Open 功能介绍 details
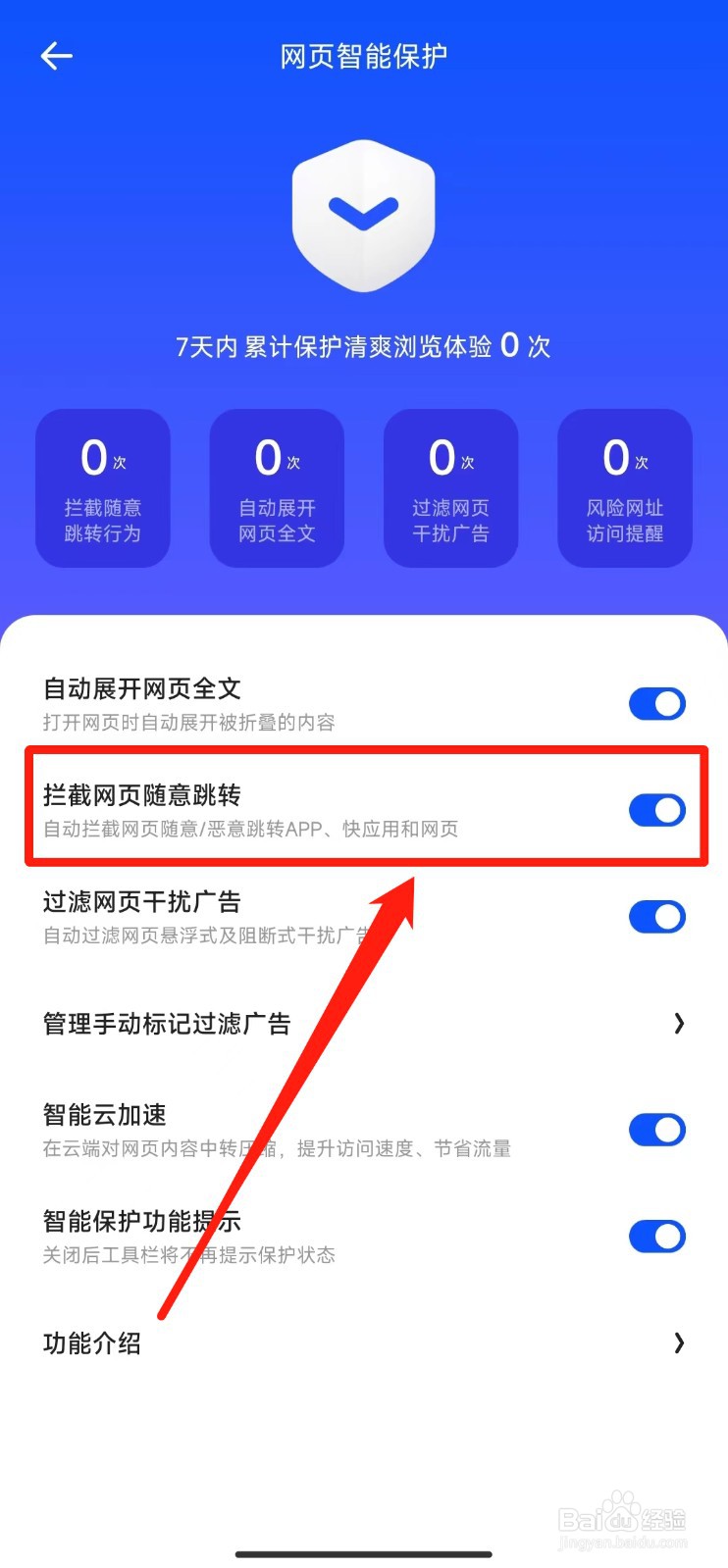This screenshot has height=1568, width=728. tap(364, 1342)
